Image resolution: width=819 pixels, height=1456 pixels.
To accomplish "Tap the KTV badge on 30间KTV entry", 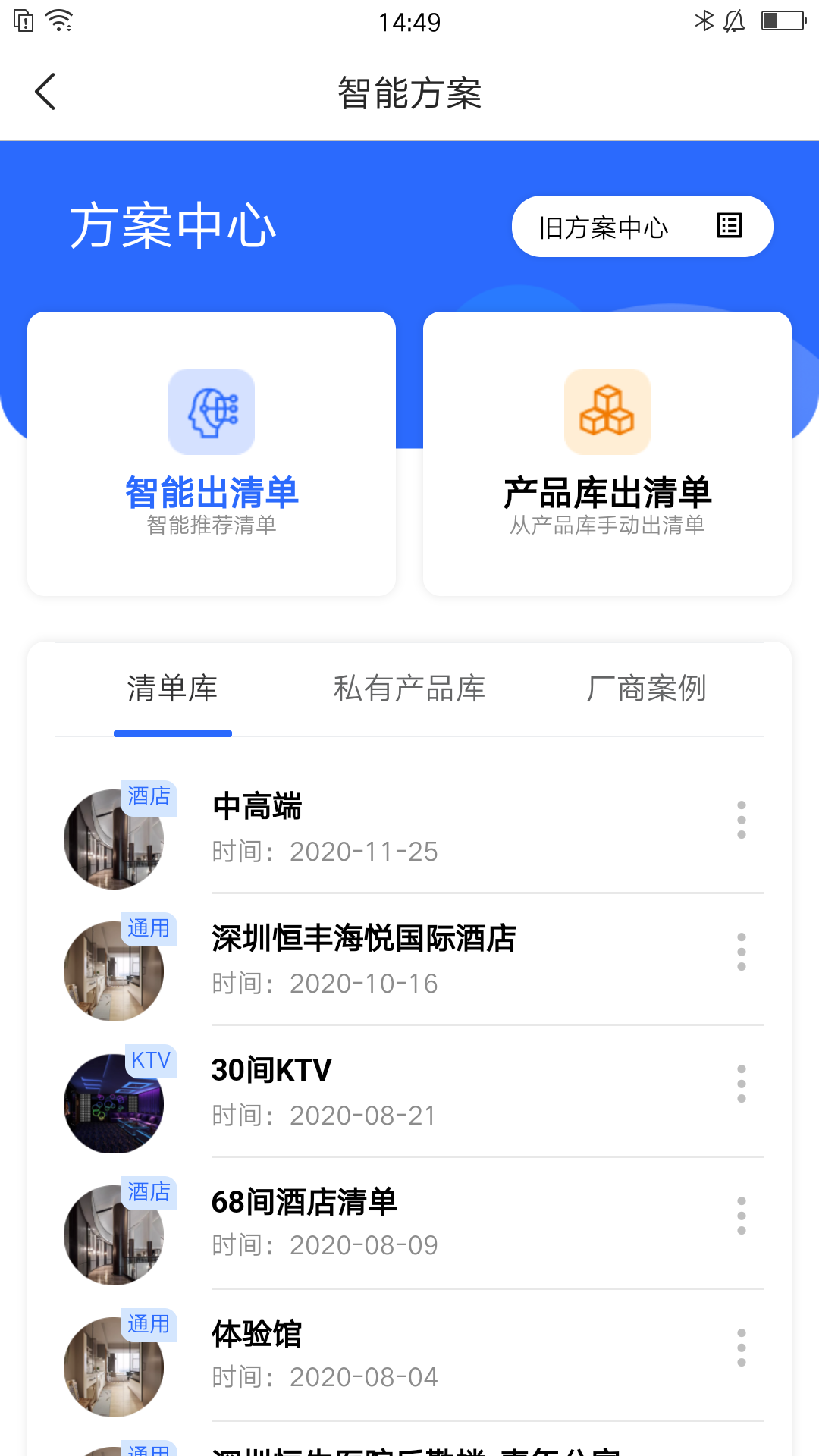I will tap(151, 1062).
